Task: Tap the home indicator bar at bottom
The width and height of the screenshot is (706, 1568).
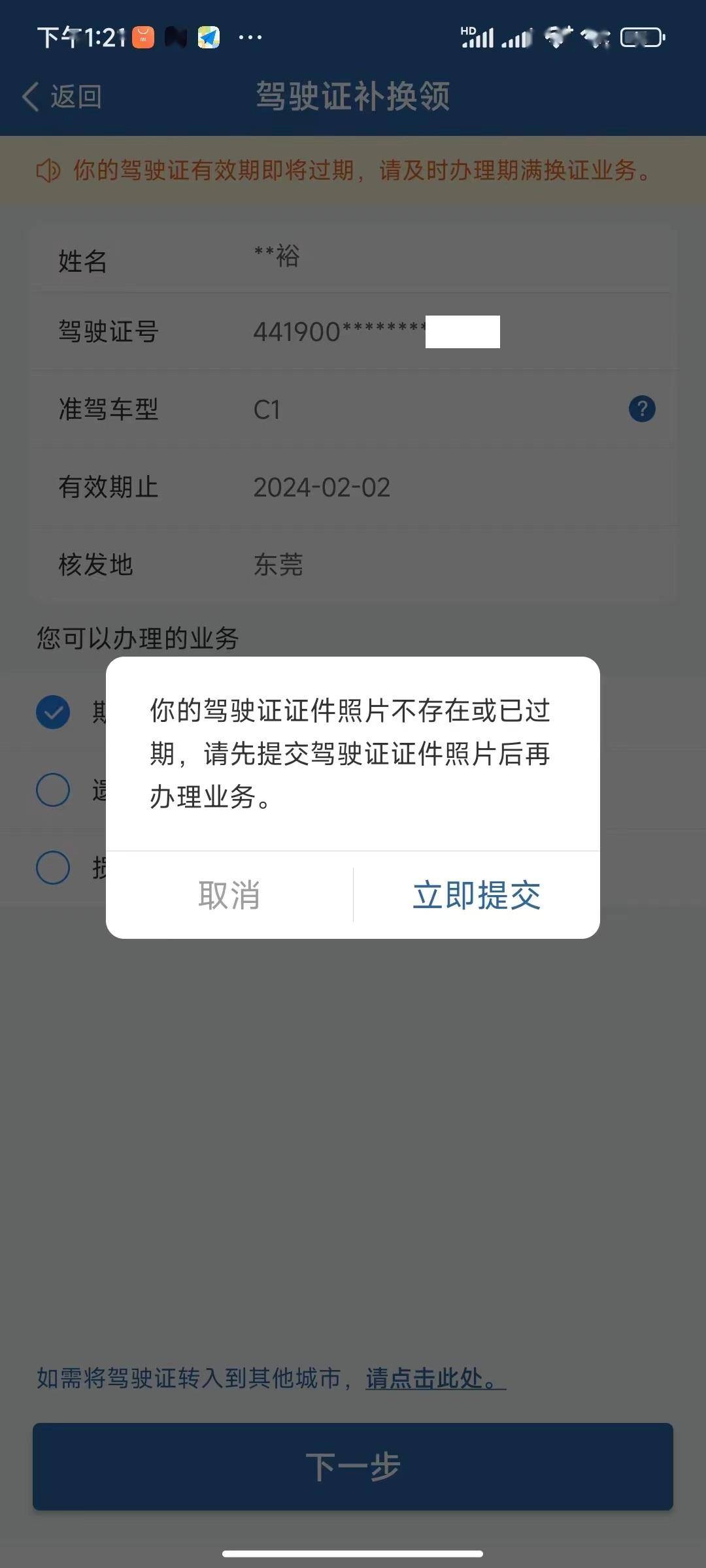Action: point(353,1554)
